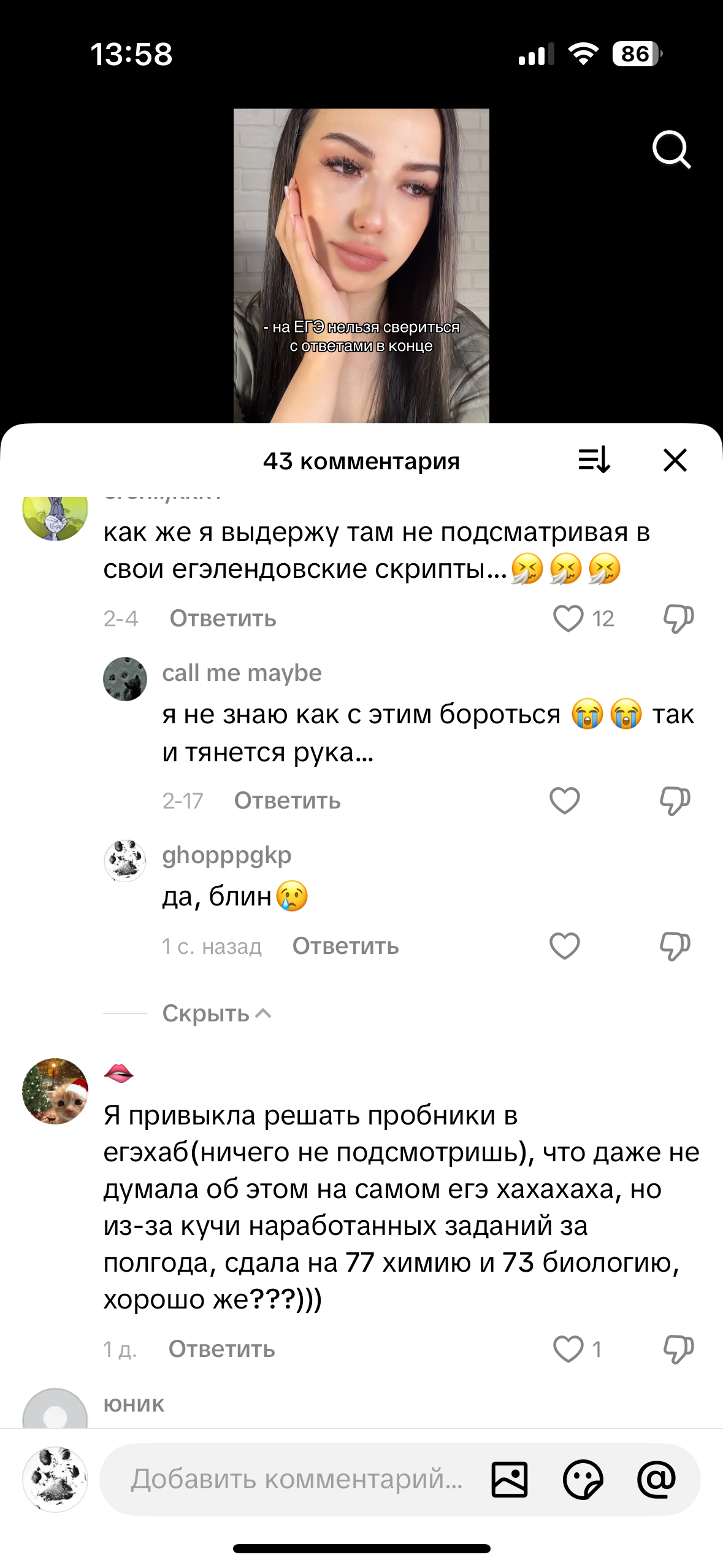
Task: Like the comment about 77 химию
Action: (x=568, y=1349)
